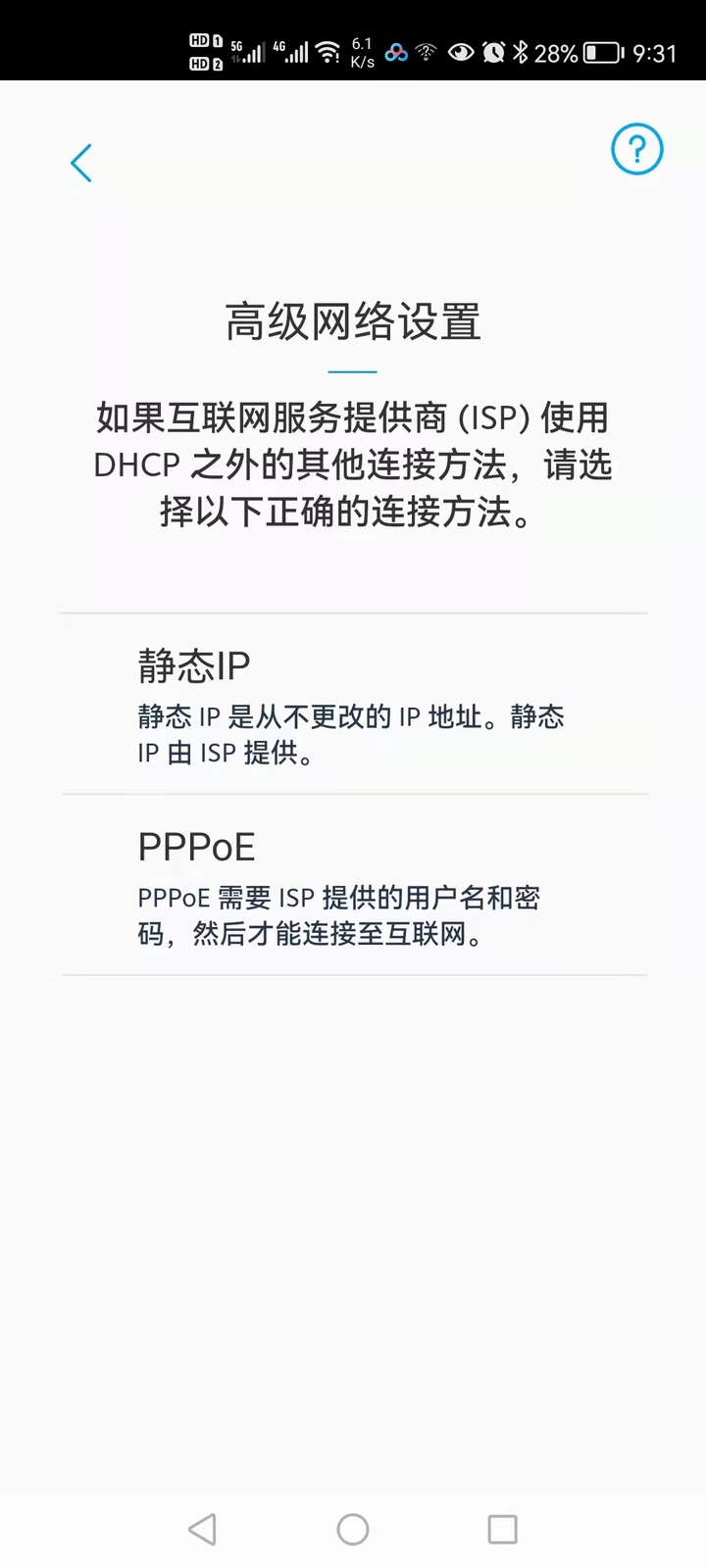The width and height of the screenshot is (706, 1568).
Task: Tap the 高级网络设置 title
Action: click(x=353, y=322)
